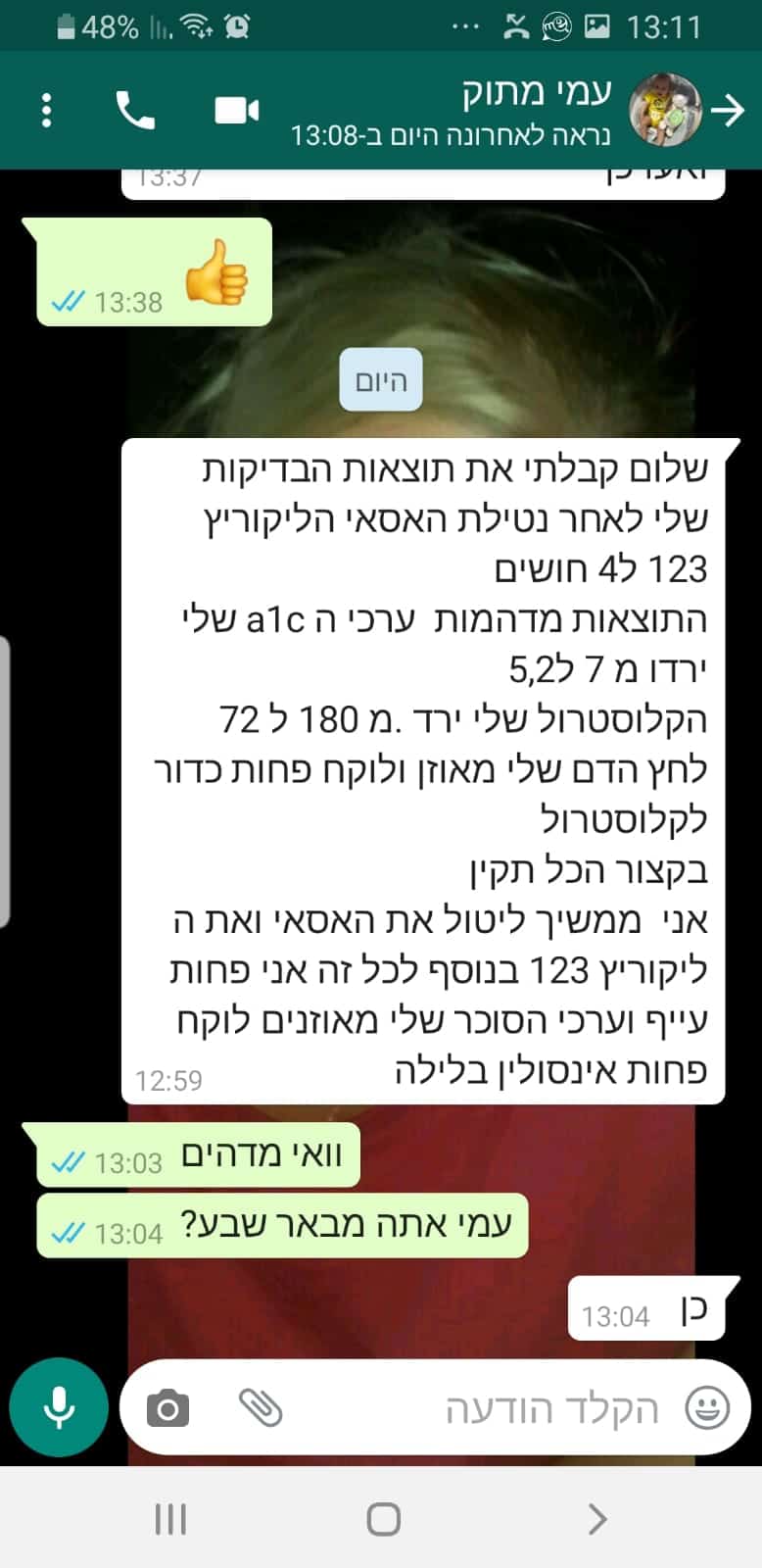Viewport: 762px width, 1568px height.
Task: Open עמי מתוק contact profile picture
Action: [x=666, y=110]
